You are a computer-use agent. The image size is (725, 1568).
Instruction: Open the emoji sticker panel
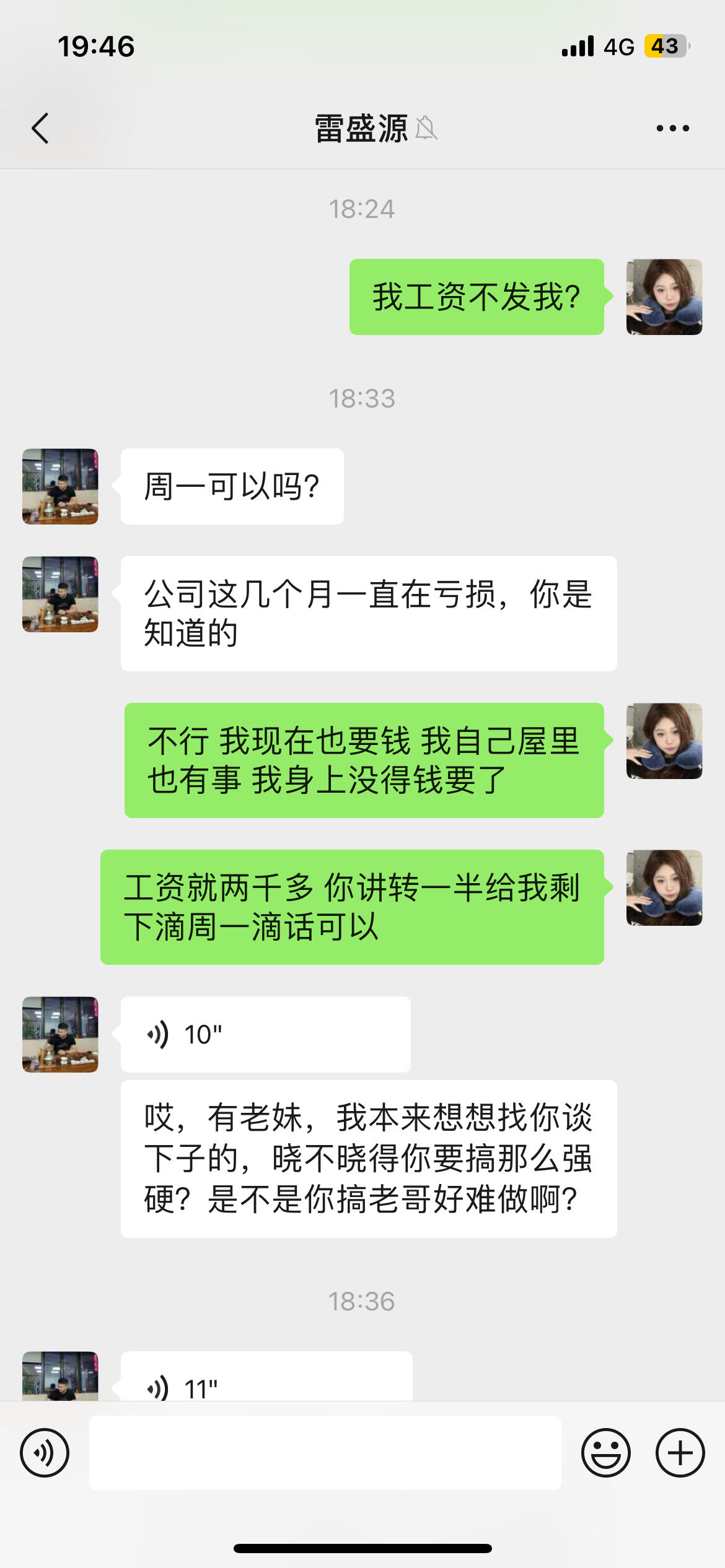click(x=605, y=1452)
